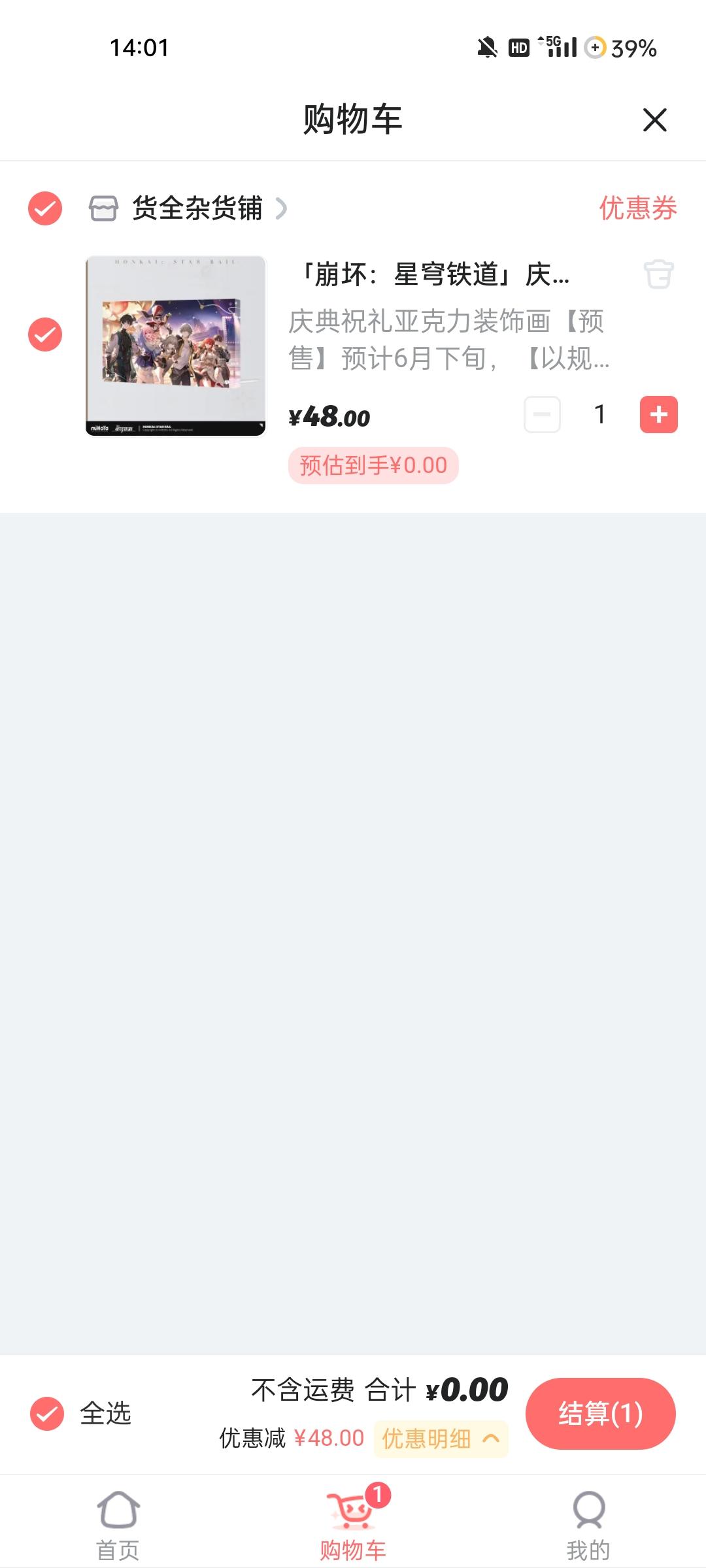The image size is (706, 1568).
Task: Tap the plus icon to increase quantity
Action: (658, 415)
